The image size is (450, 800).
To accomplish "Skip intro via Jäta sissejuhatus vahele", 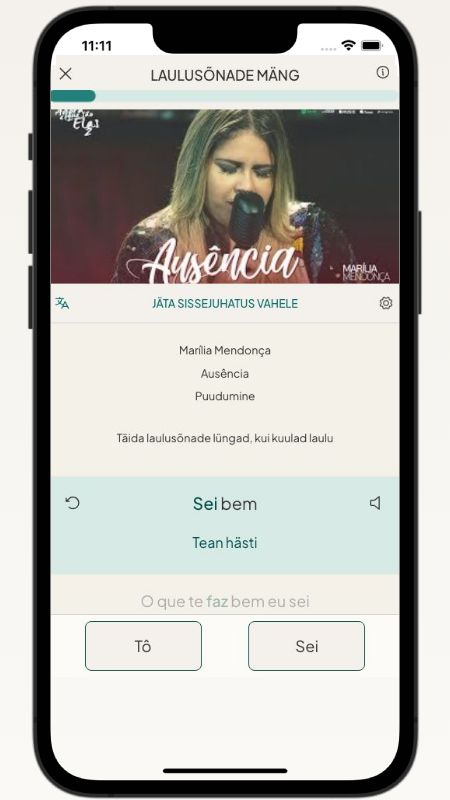I will point(225,304).
